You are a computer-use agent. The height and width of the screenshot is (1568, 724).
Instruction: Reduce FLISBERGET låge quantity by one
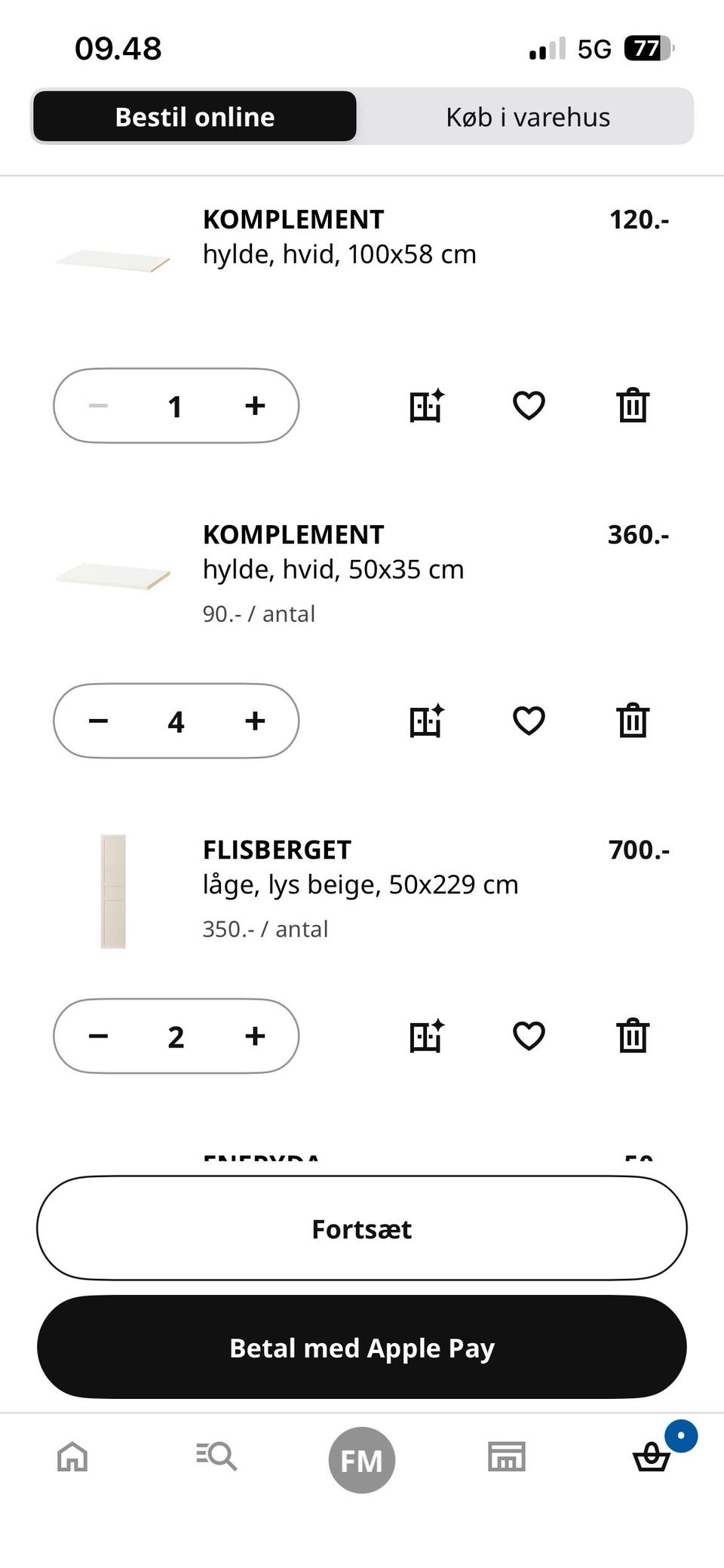98,1037
